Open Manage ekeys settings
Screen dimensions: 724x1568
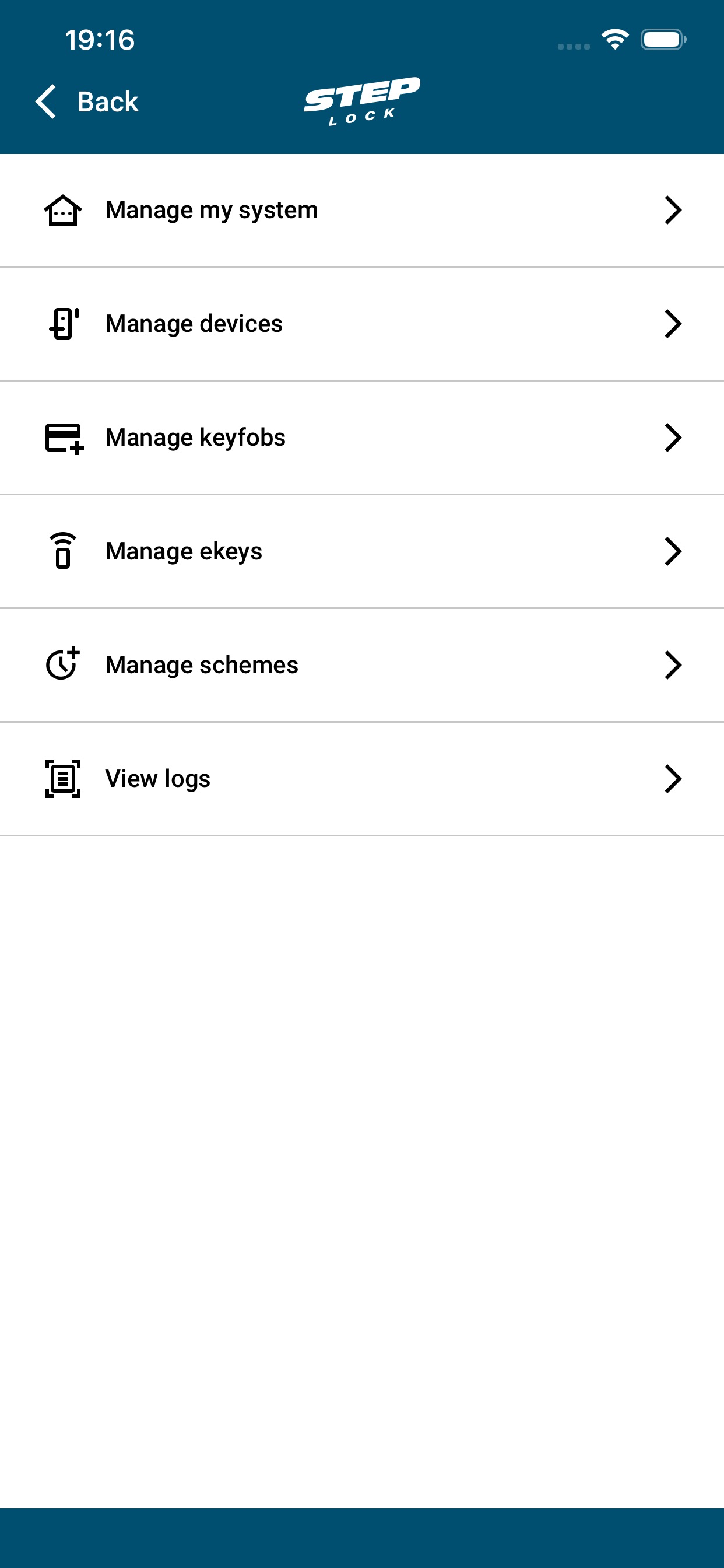[362, 551]
